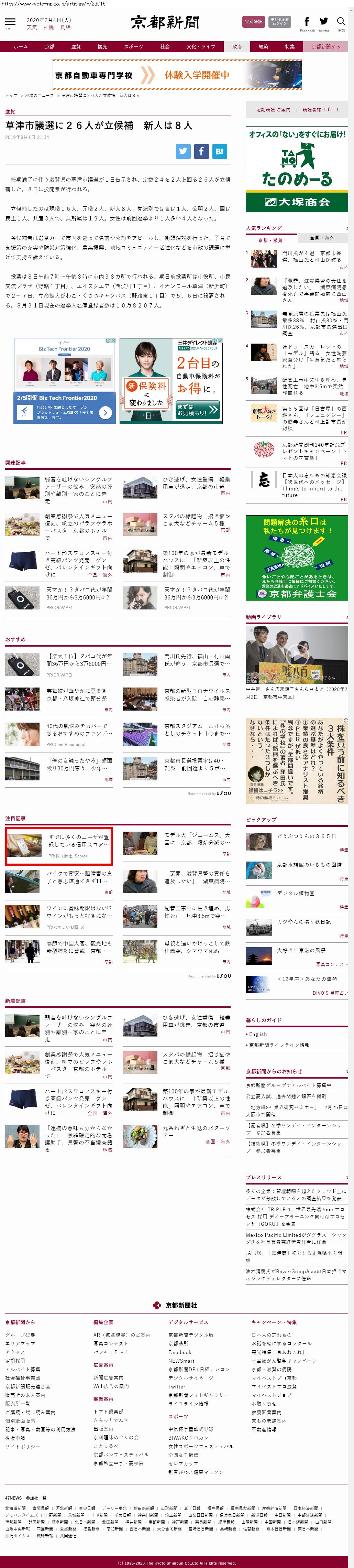Screen dimensions: 354x1568
Task: Select the 全国・海外 ranking tab
Action: [322, 237]
